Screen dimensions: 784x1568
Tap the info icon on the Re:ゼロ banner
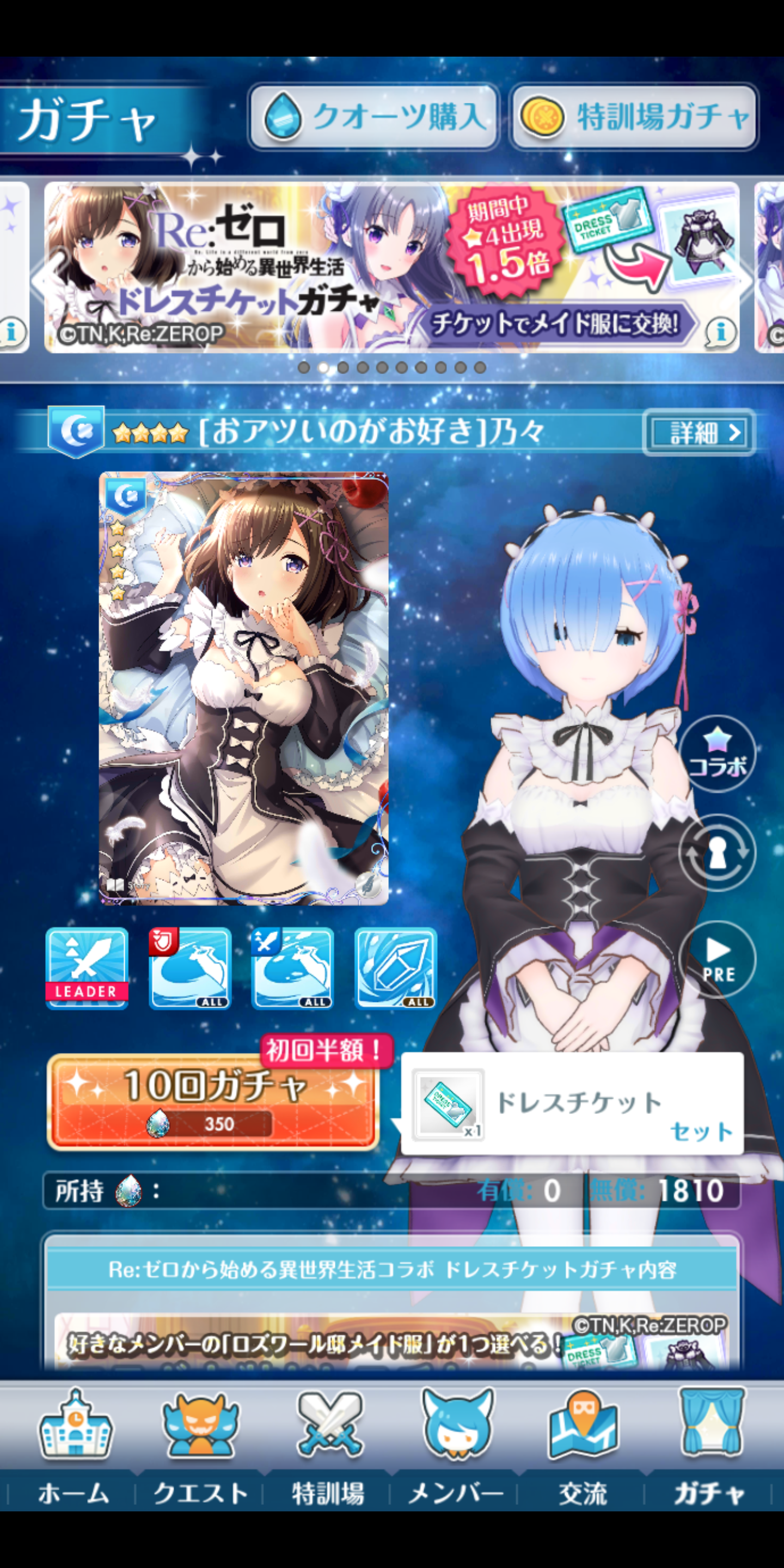[x=721, y=332]
